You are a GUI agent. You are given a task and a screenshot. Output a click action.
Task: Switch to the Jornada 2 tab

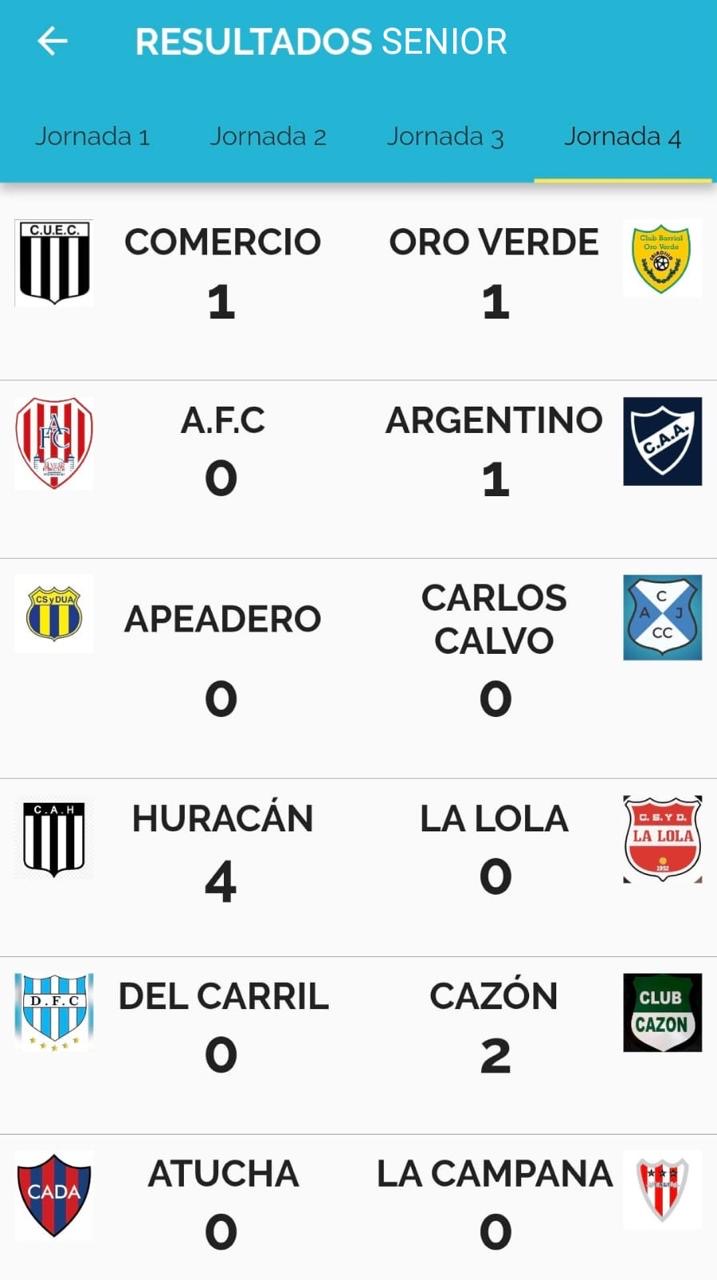(x=268, y=137)
